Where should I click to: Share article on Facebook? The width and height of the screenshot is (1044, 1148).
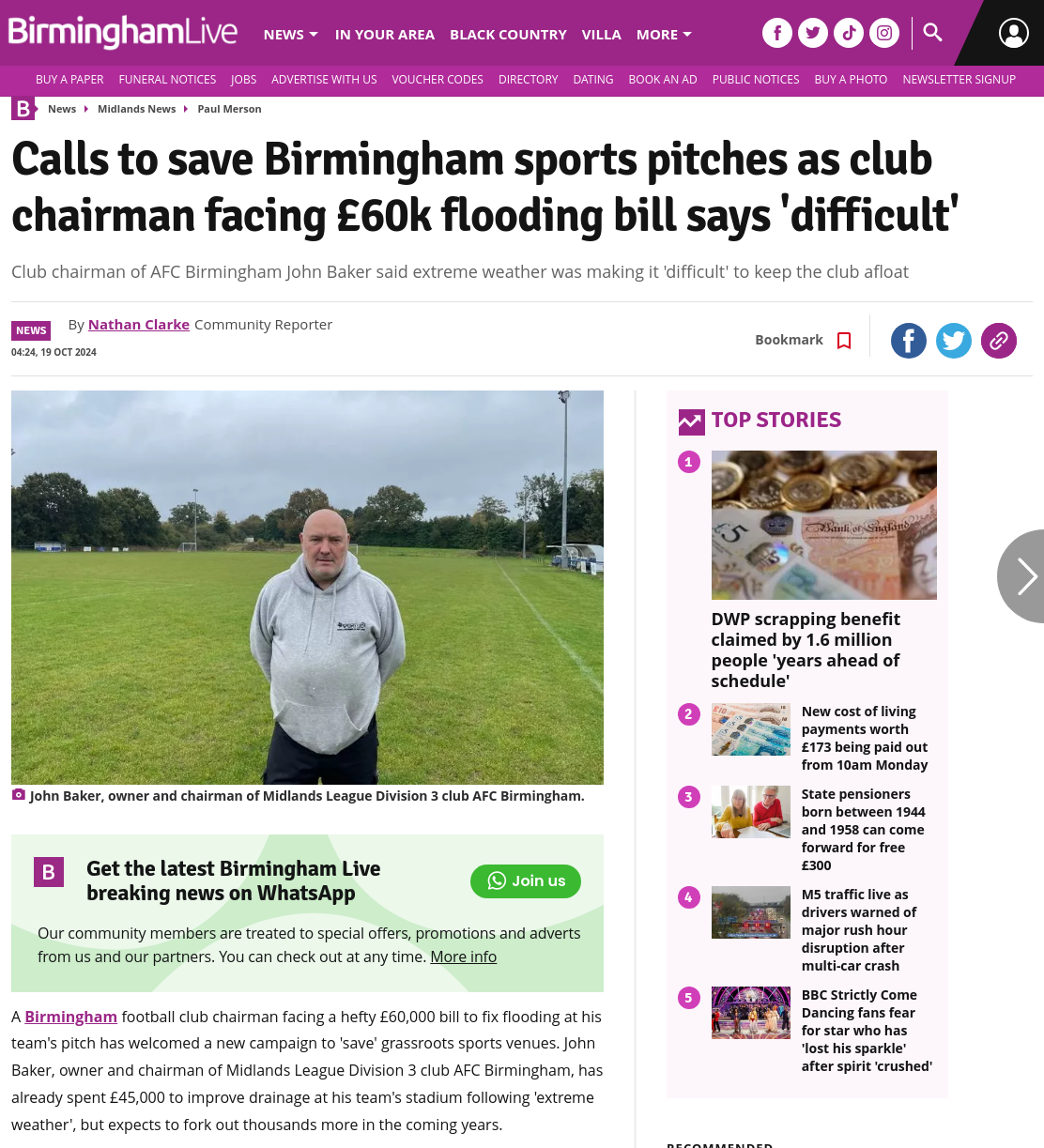(909, 340)
